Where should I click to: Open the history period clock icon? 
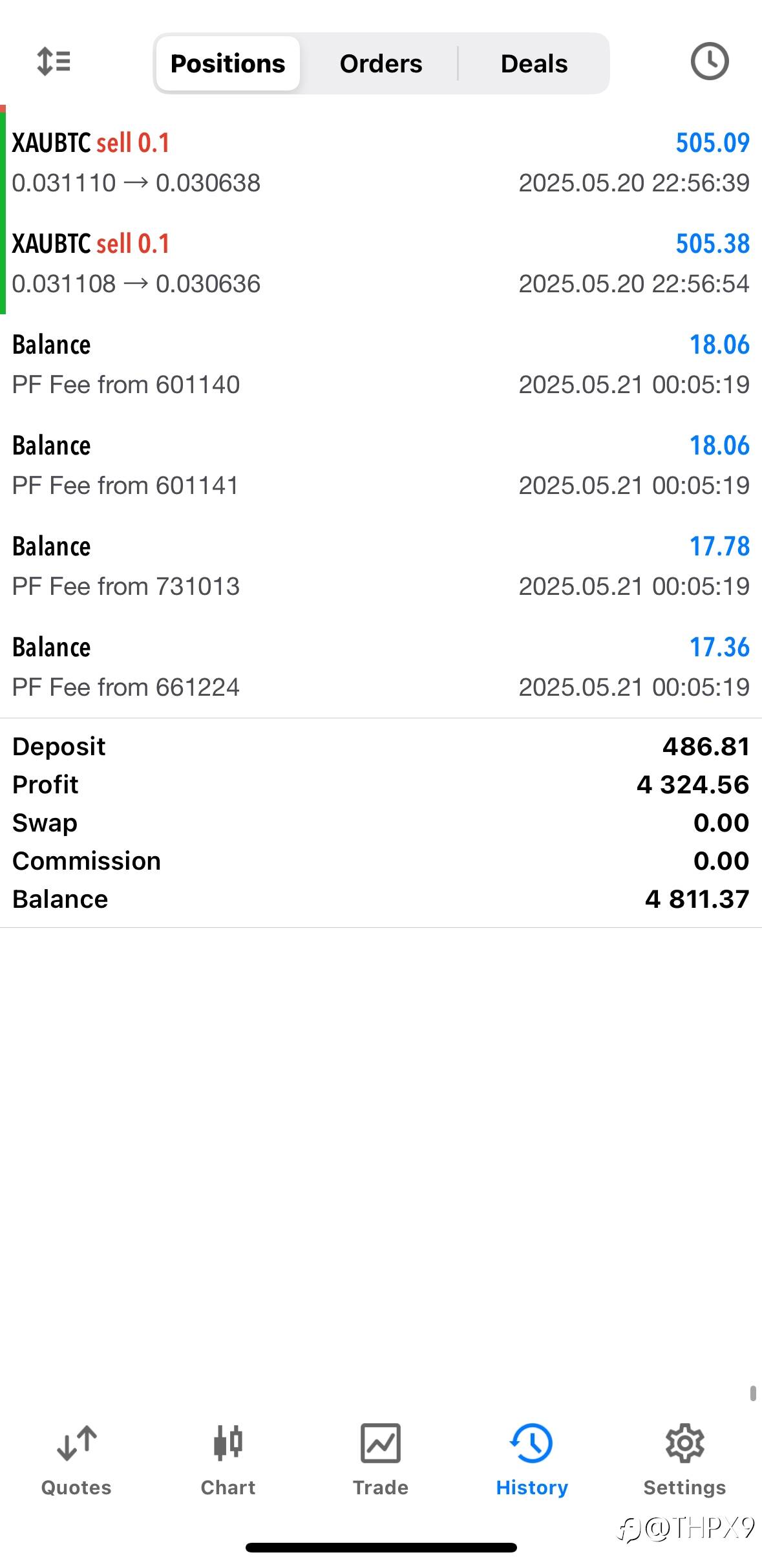coord(709,62)
